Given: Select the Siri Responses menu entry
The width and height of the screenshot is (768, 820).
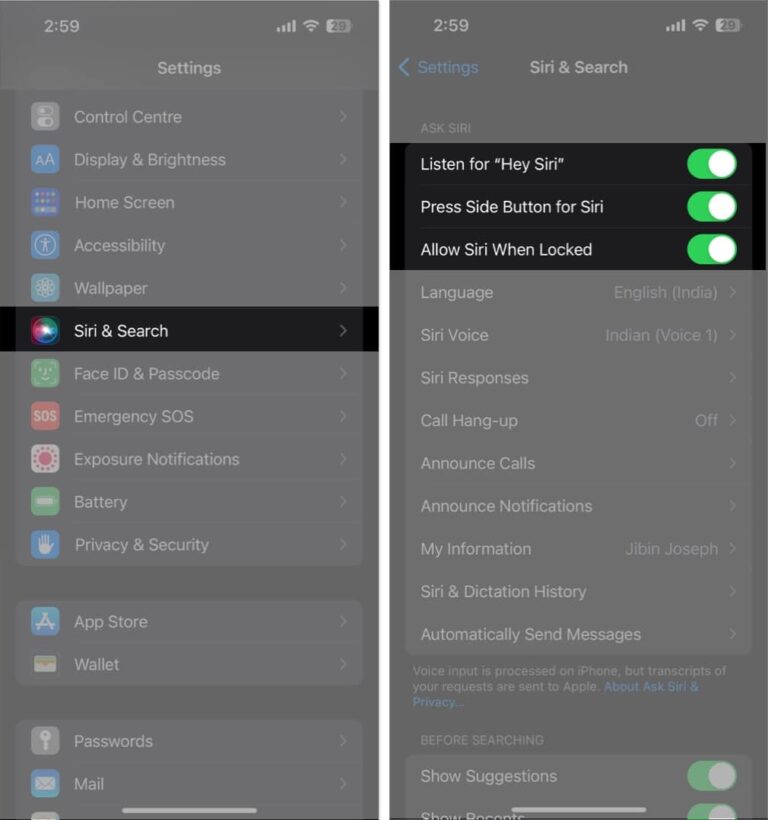Looking at the screenshot, I should (578, 378).
